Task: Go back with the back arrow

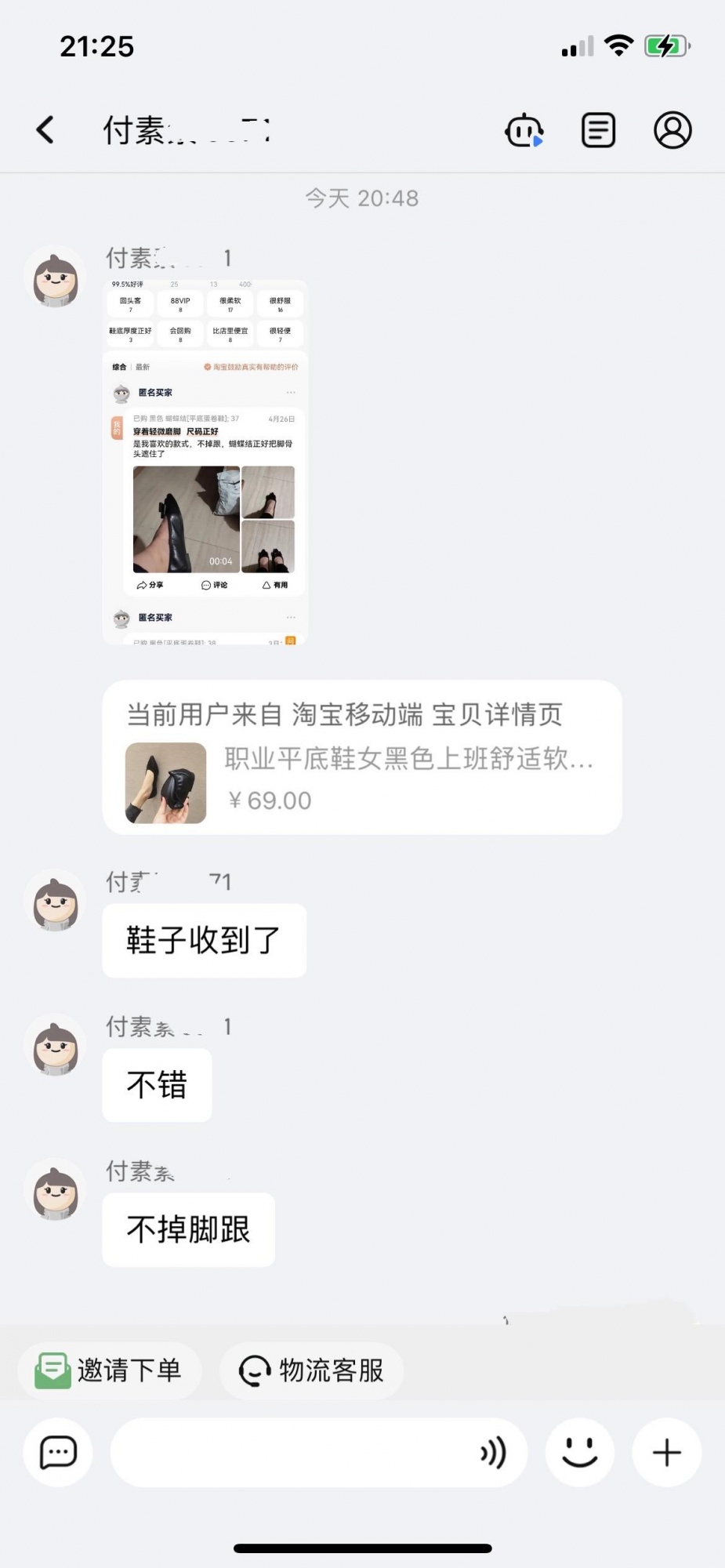Action: (45, 129)
